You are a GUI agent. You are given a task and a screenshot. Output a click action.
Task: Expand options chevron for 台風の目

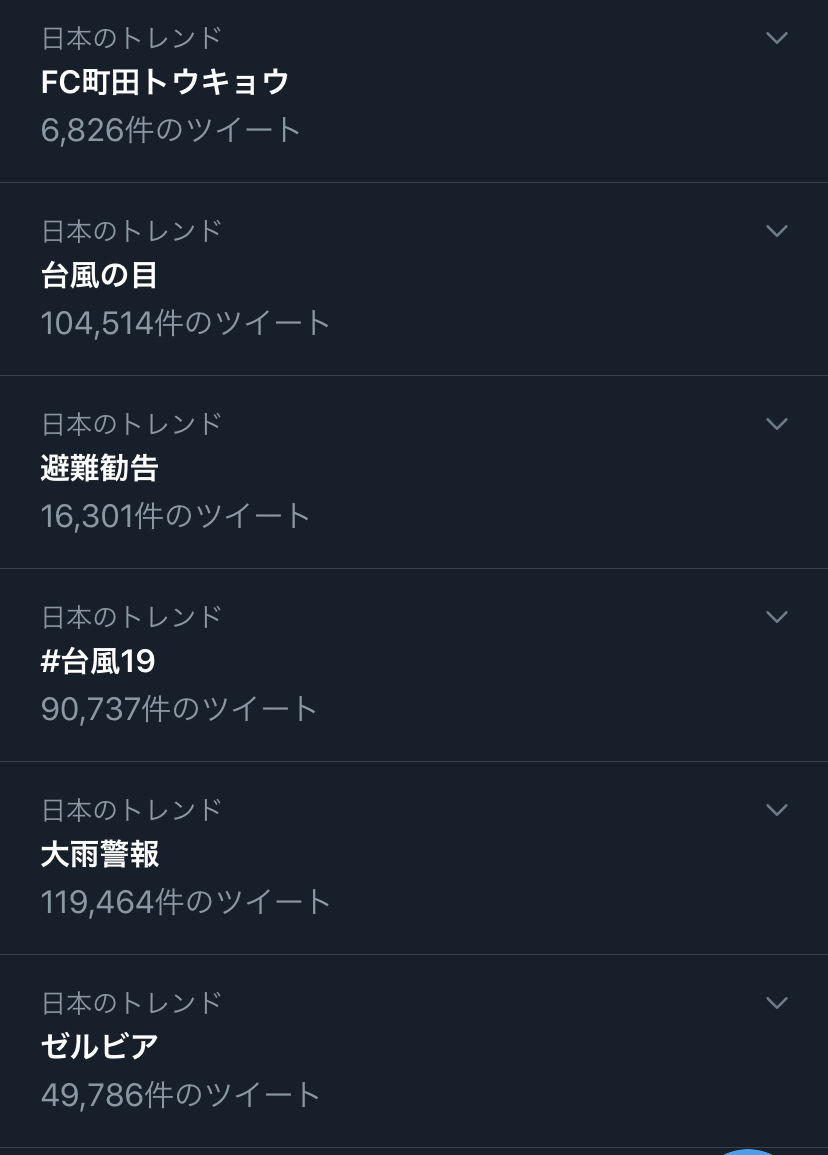coord(777,231)
